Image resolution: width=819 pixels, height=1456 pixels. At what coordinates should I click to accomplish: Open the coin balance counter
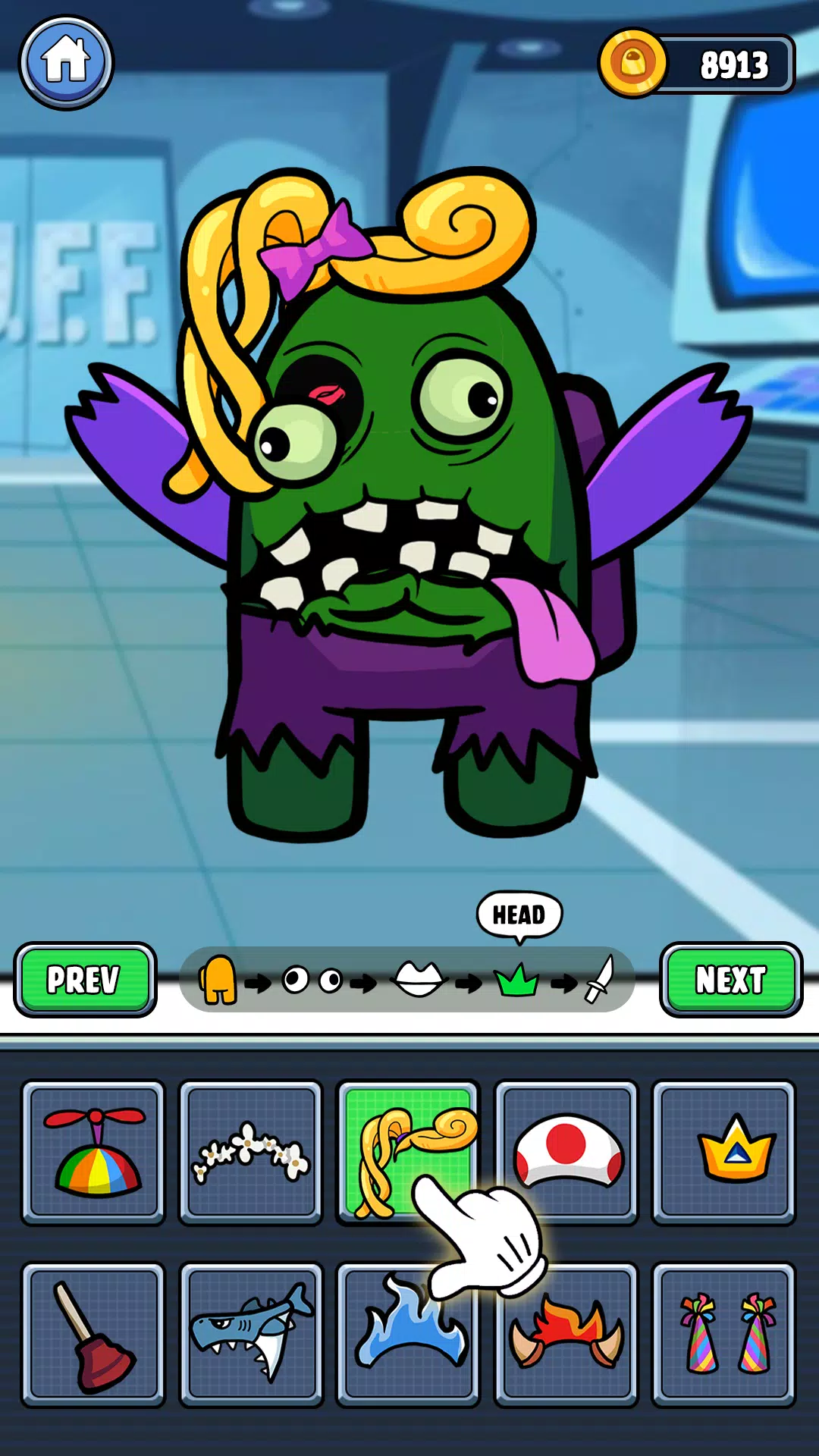point(696,64)
